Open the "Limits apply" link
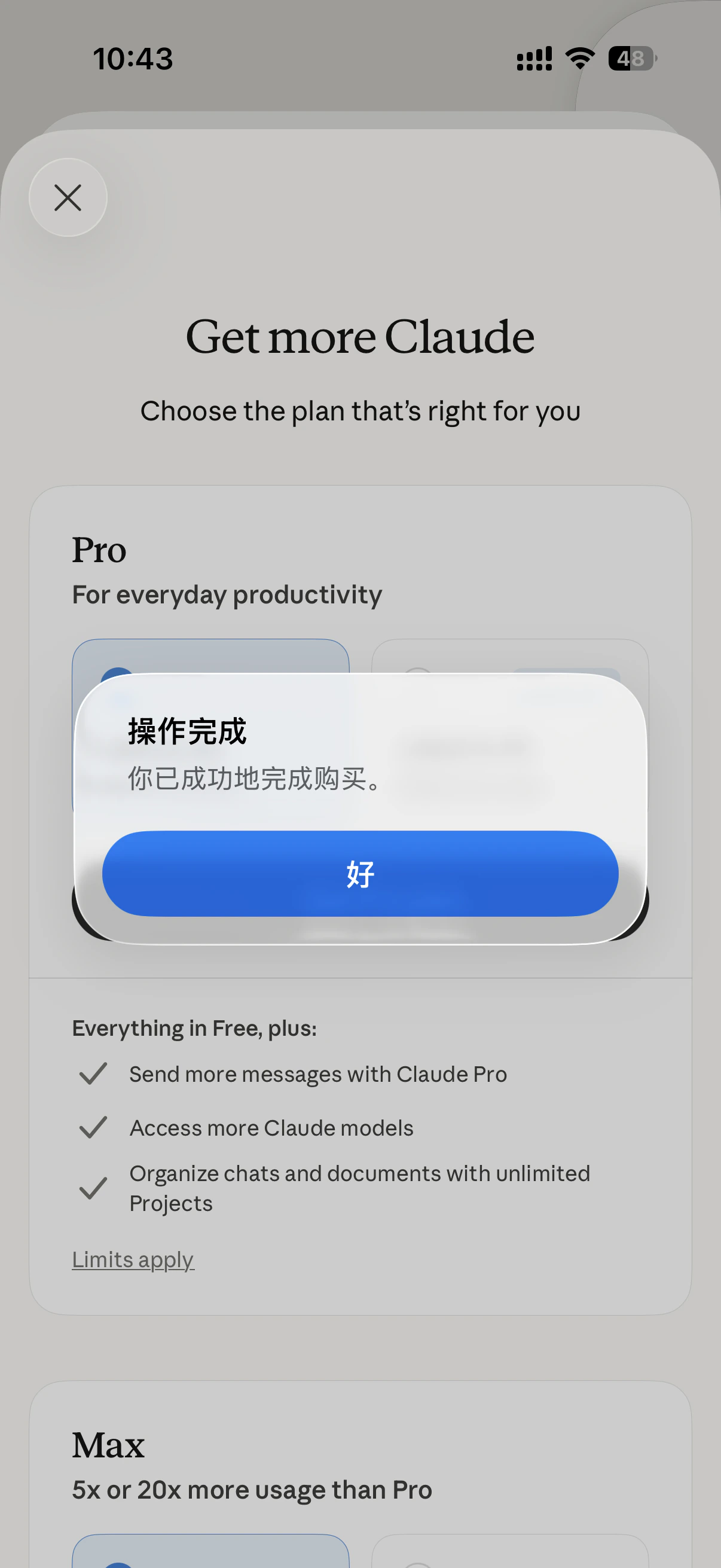The height and width of the screenshot is (1568, 721). pos(133,1259)
